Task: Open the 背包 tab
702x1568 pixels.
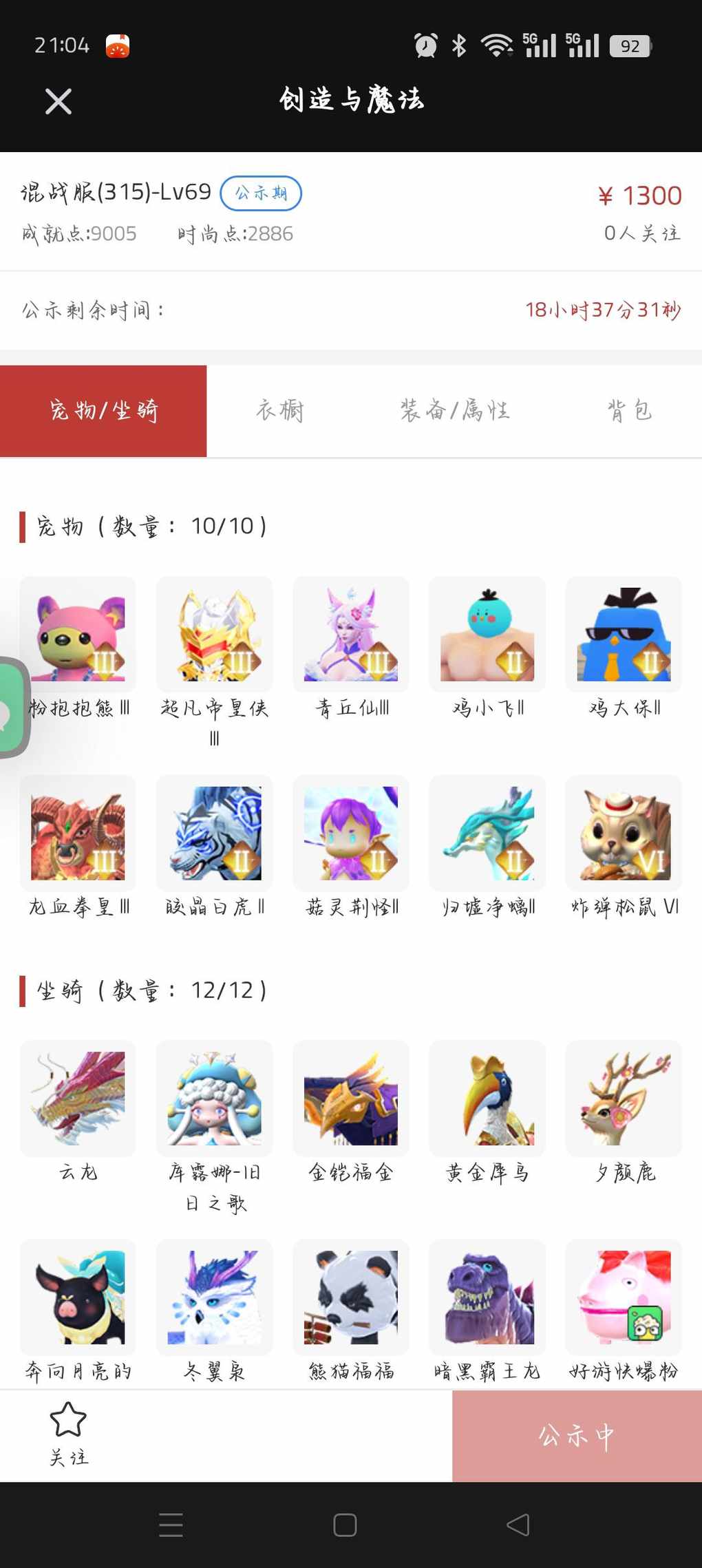Action: point(629,411)
